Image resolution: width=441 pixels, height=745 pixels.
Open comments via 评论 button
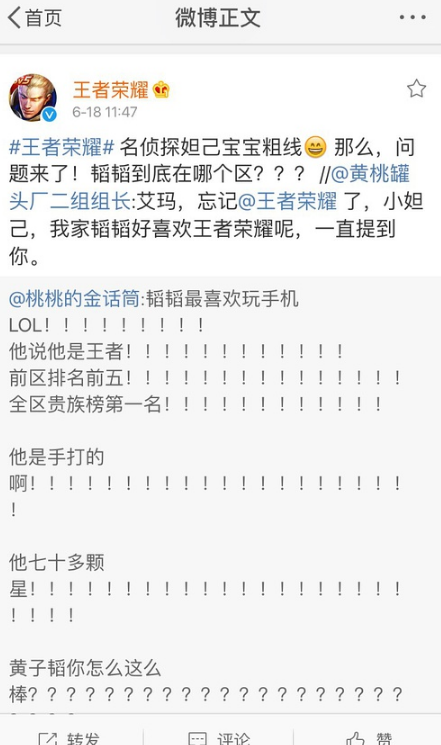tap(220, 737)
